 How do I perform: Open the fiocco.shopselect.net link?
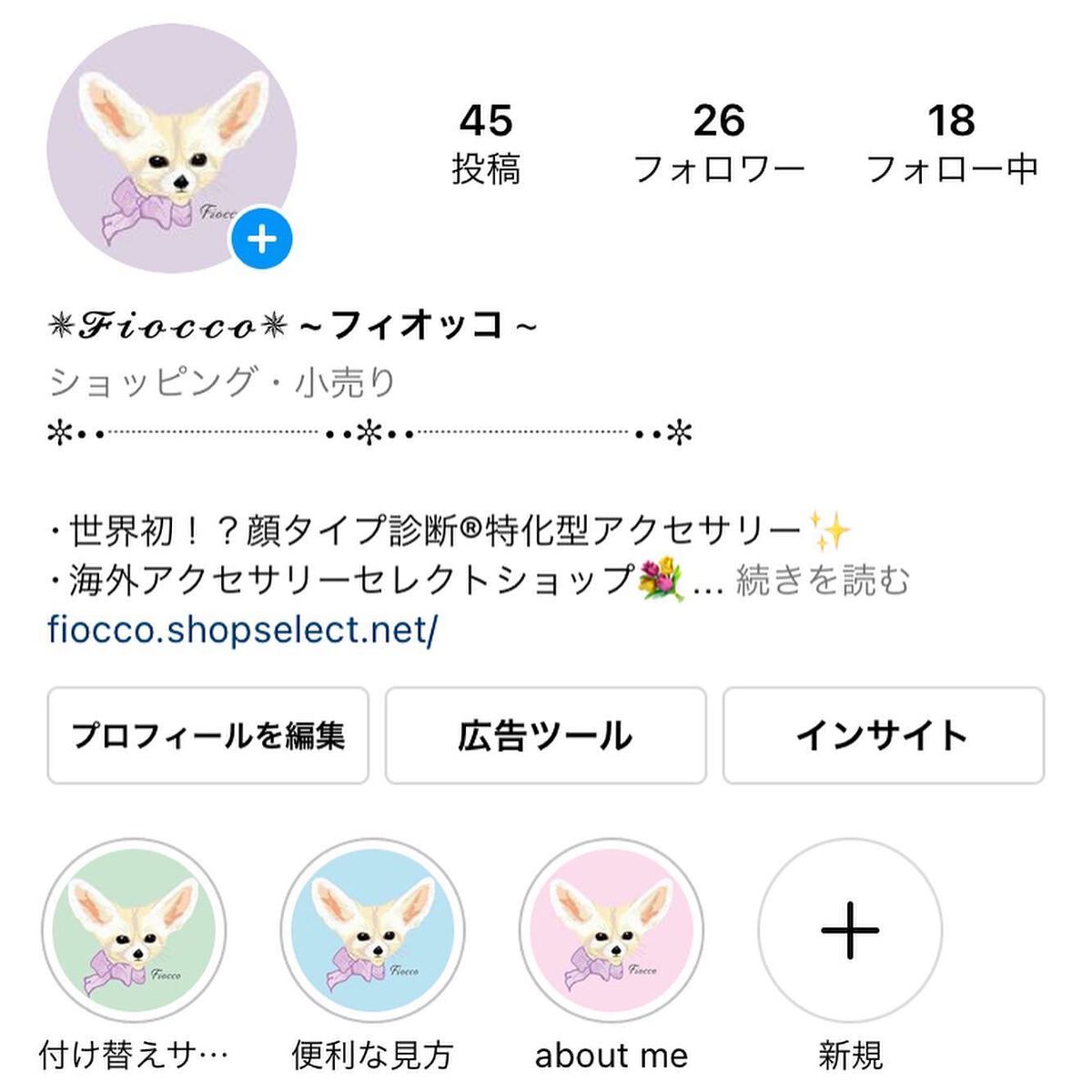click(243, 630)
